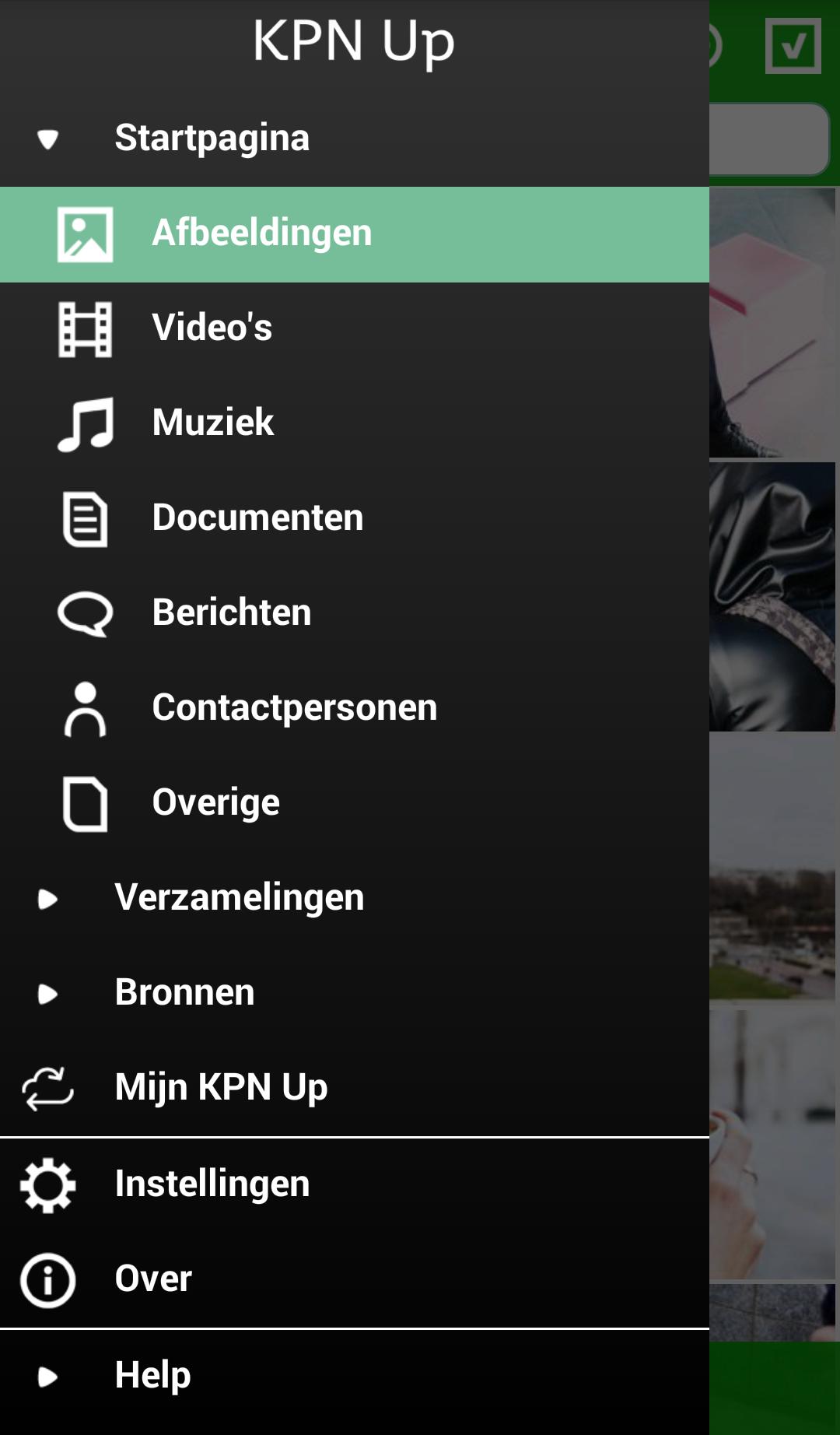840x1435 pixels.
Task: Collapse the Startpagina section
Action: 48,138
